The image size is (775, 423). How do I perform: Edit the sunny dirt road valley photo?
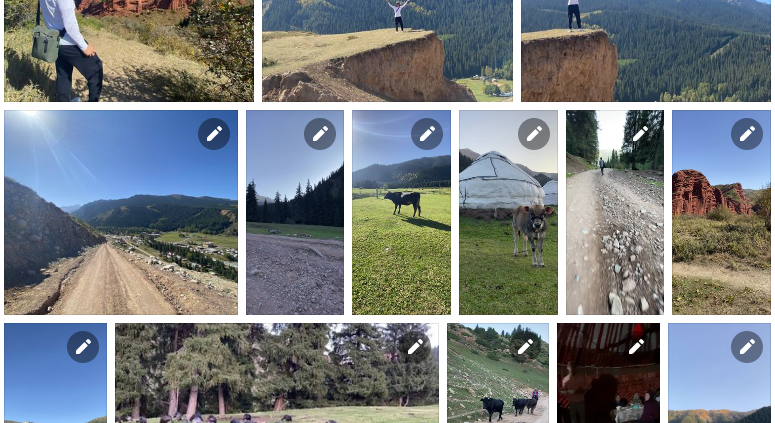click(x=214, y=134)
